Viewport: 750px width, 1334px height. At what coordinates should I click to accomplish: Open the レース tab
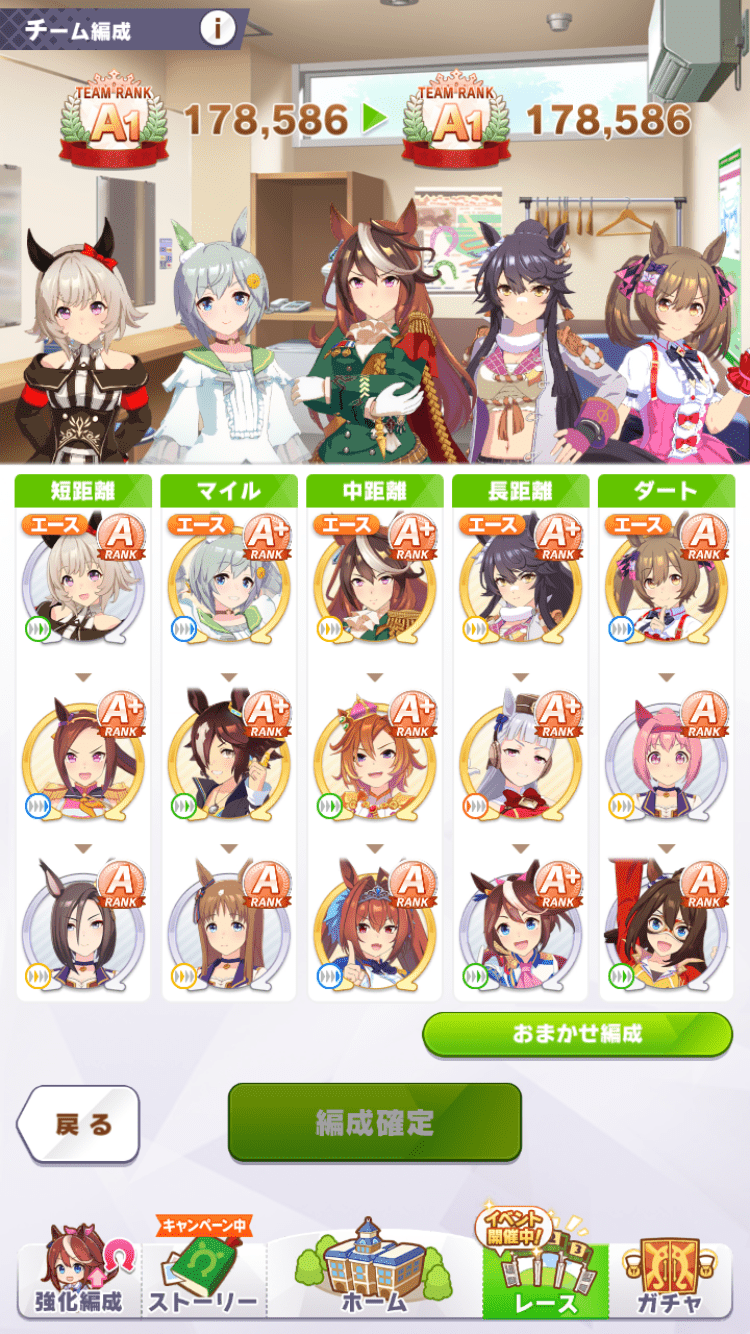[x=545, y=1280]
